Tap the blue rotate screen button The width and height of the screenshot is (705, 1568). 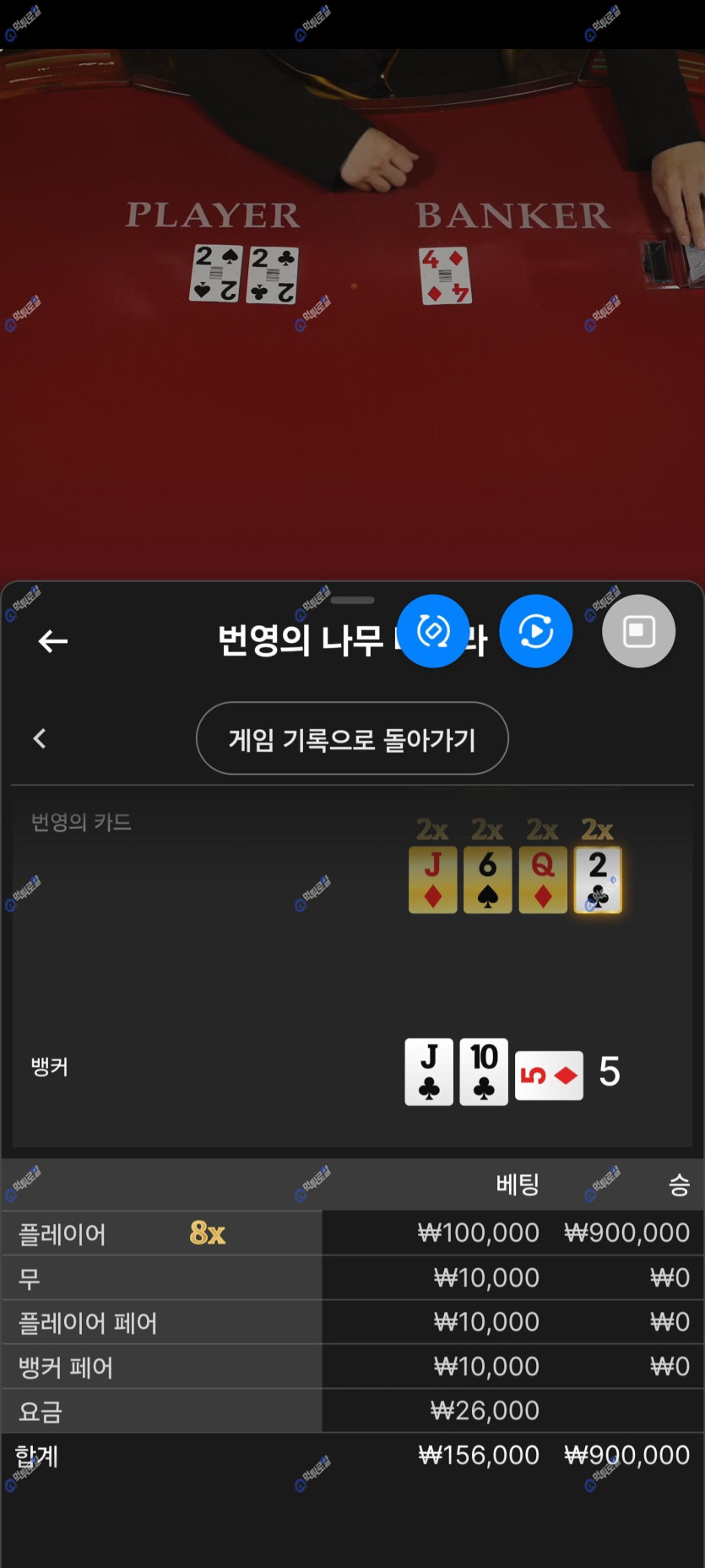tap(433, 631)
